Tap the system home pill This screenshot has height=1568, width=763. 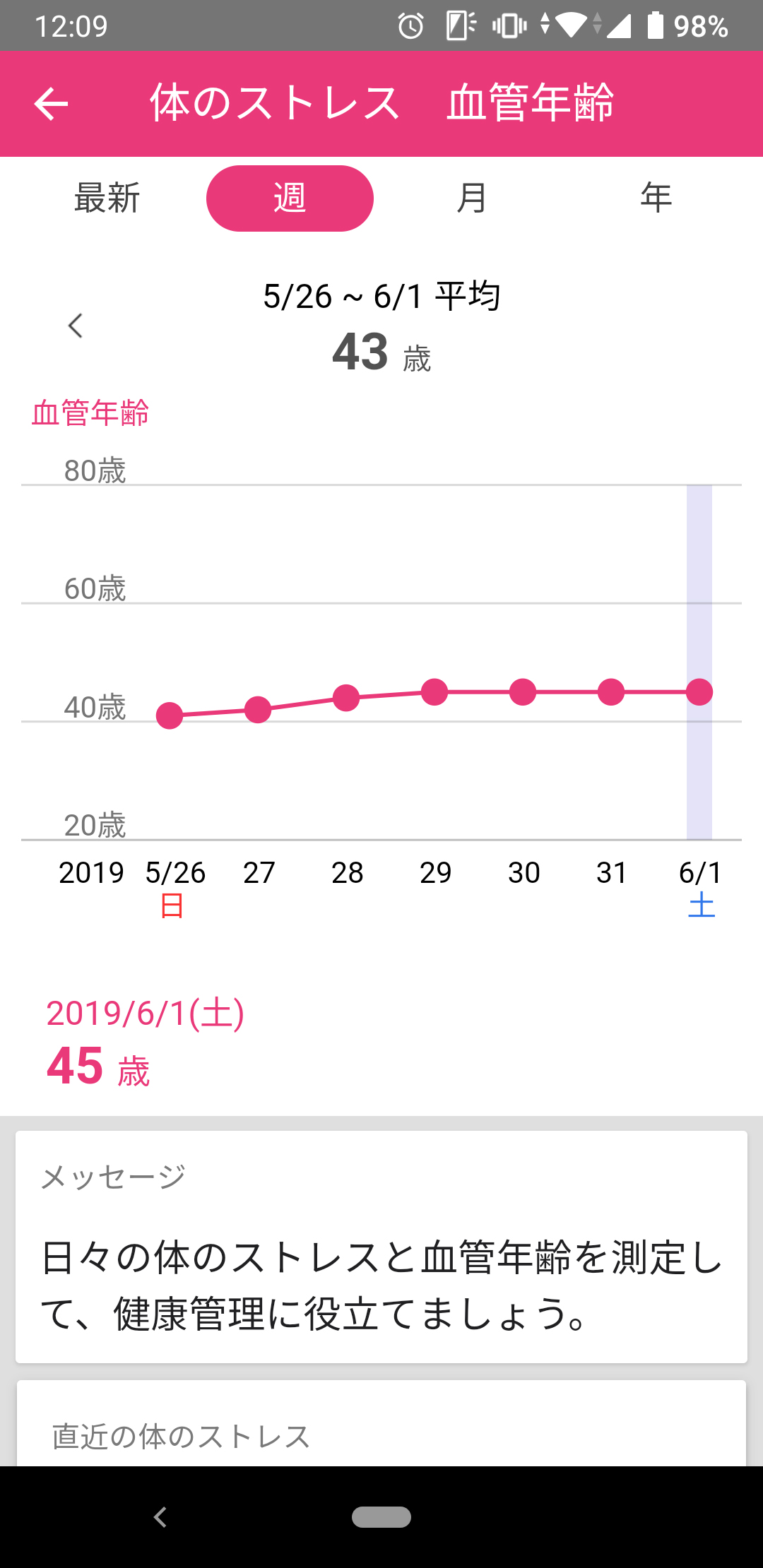pos(381,1516)
